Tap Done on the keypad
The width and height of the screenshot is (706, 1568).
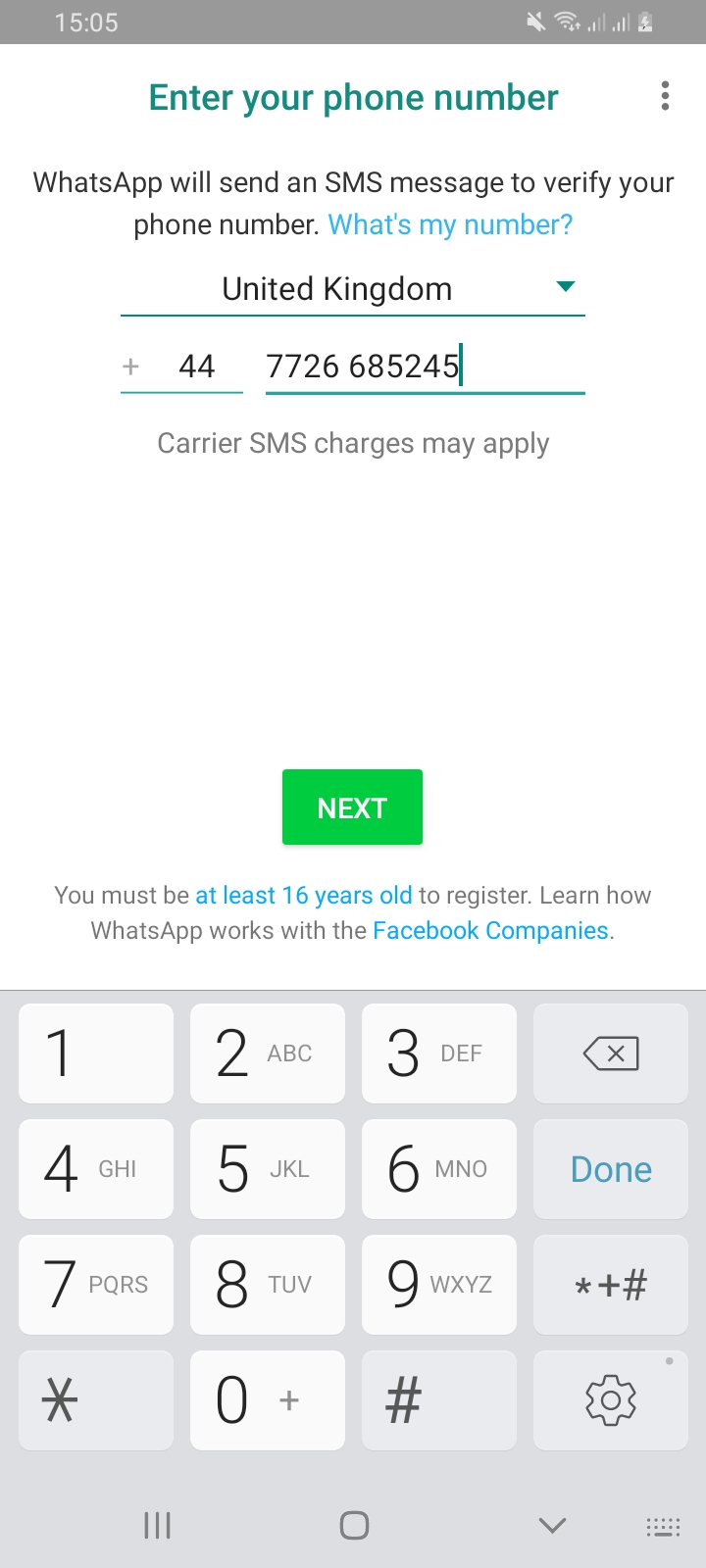point(611,1169)
